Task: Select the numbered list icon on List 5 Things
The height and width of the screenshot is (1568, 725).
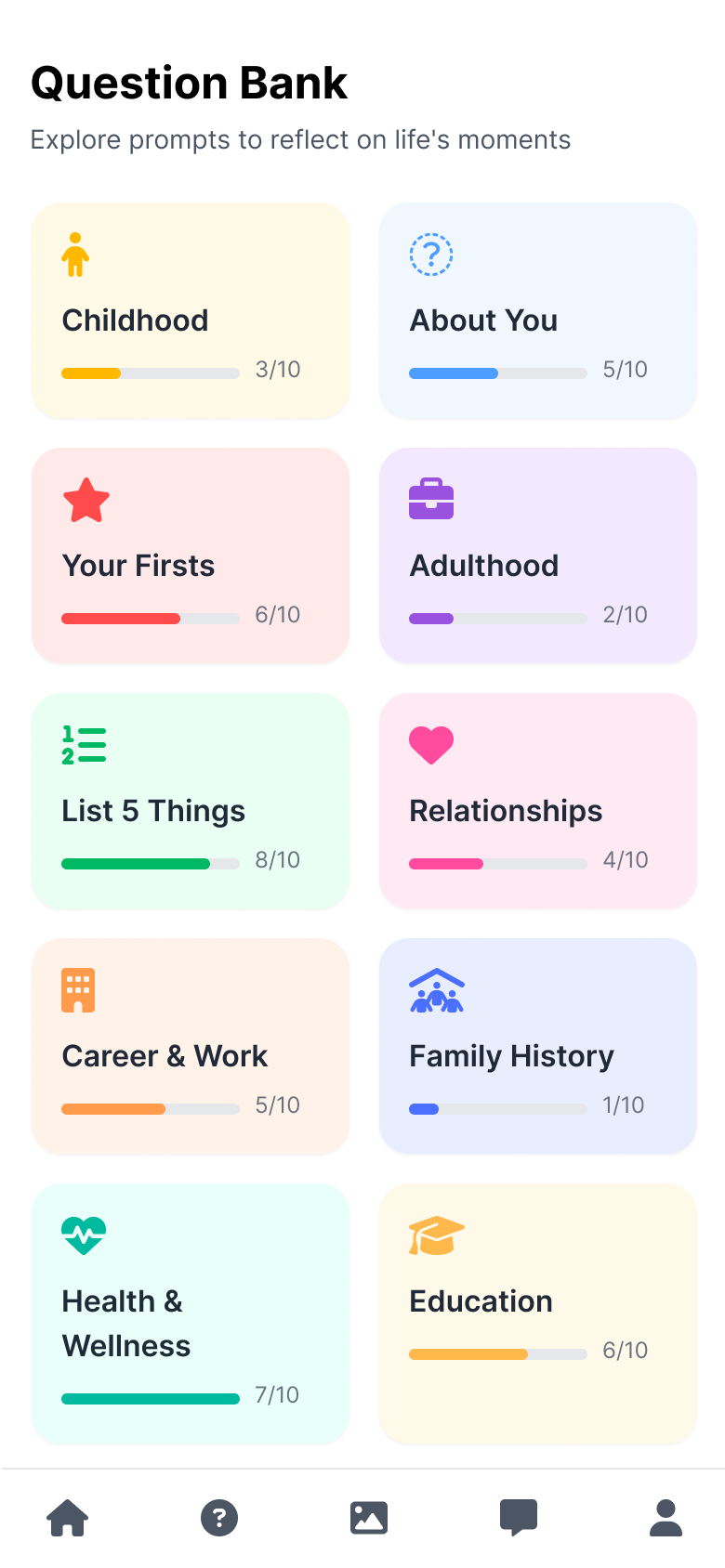Action: coord(84,744)
